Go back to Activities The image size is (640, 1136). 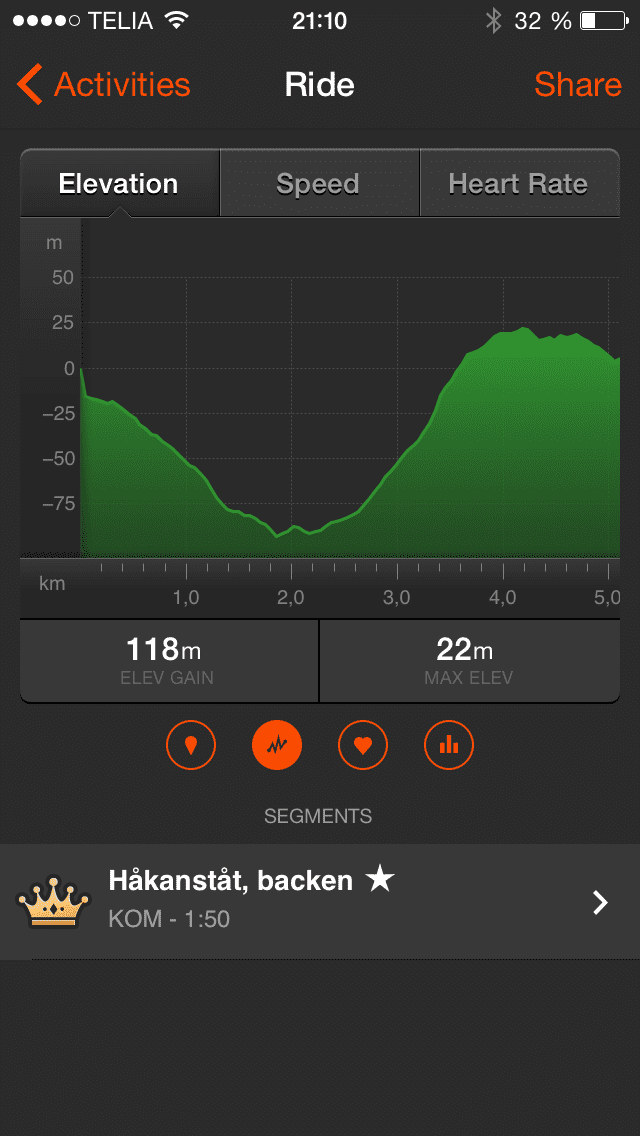(104, 85)
